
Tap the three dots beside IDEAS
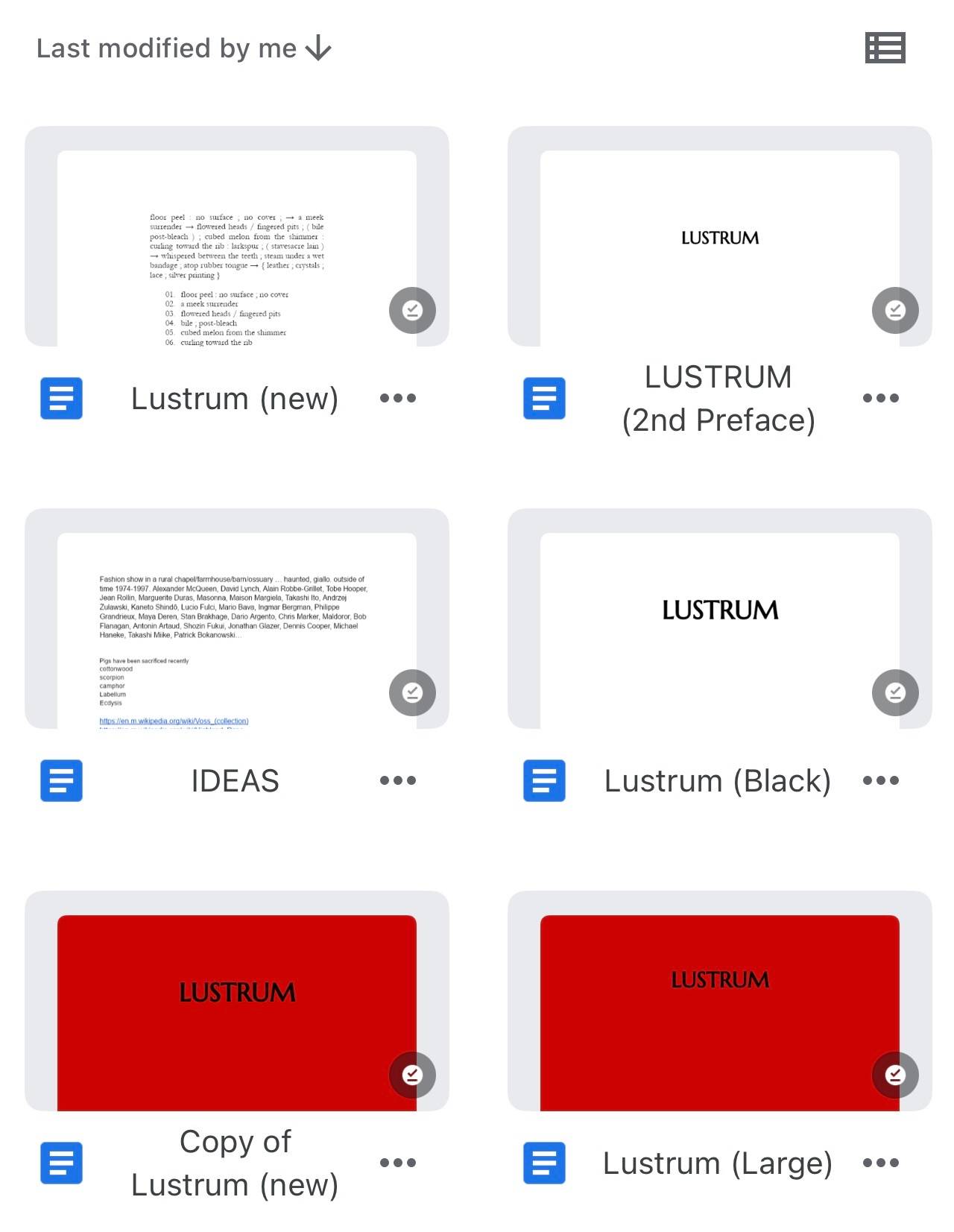coord(398,780)
